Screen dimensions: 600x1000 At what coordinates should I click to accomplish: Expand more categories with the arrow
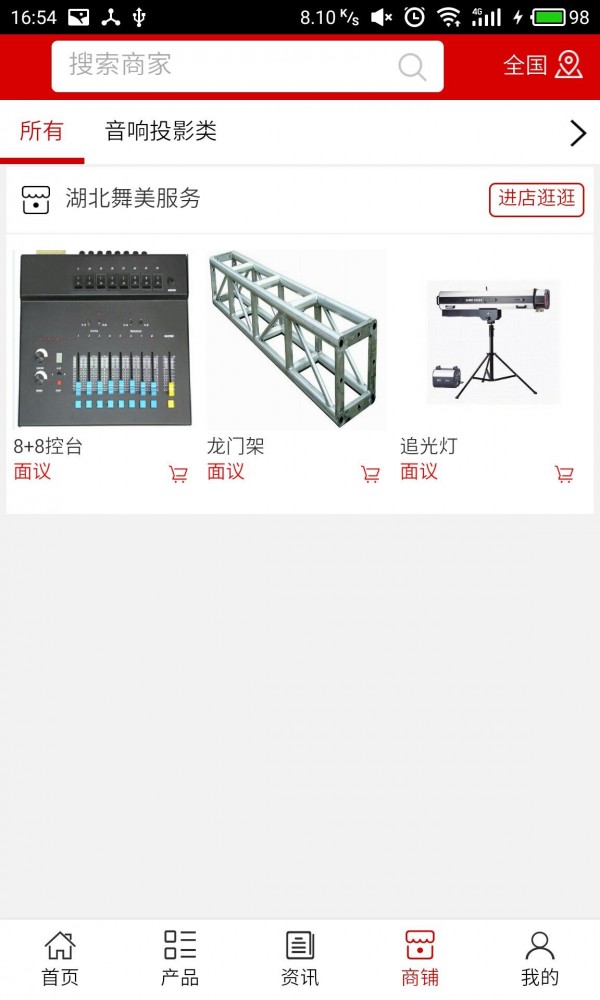(x=577, y=133)
